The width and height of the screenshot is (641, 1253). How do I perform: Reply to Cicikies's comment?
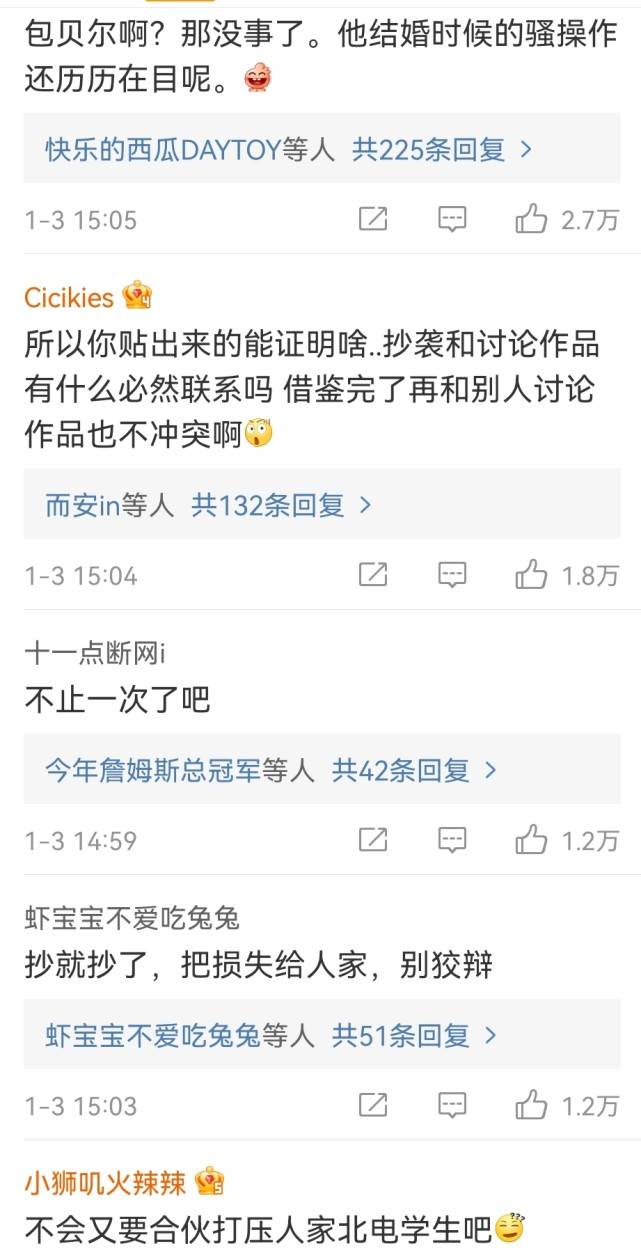[x=453, y=575]
